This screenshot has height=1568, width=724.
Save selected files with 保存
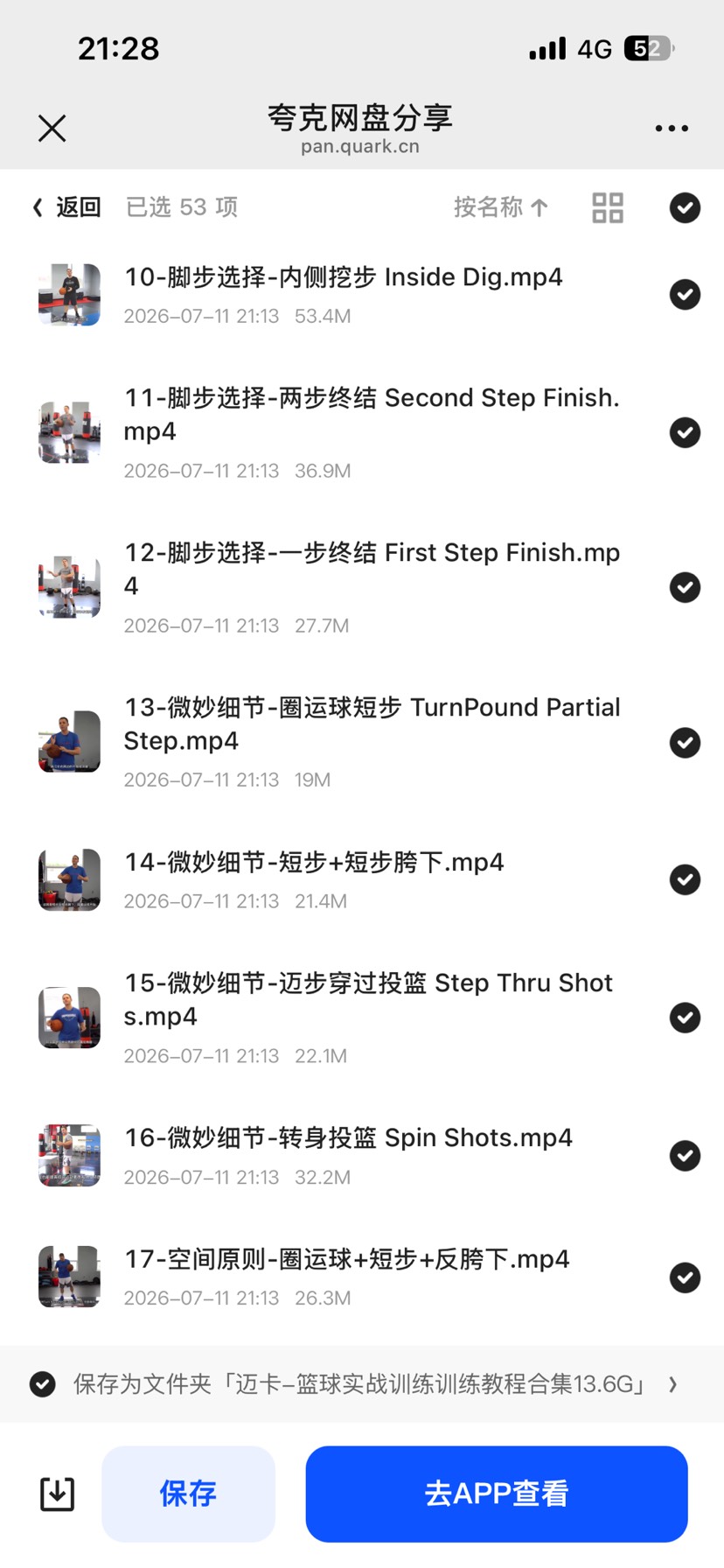188,1494
